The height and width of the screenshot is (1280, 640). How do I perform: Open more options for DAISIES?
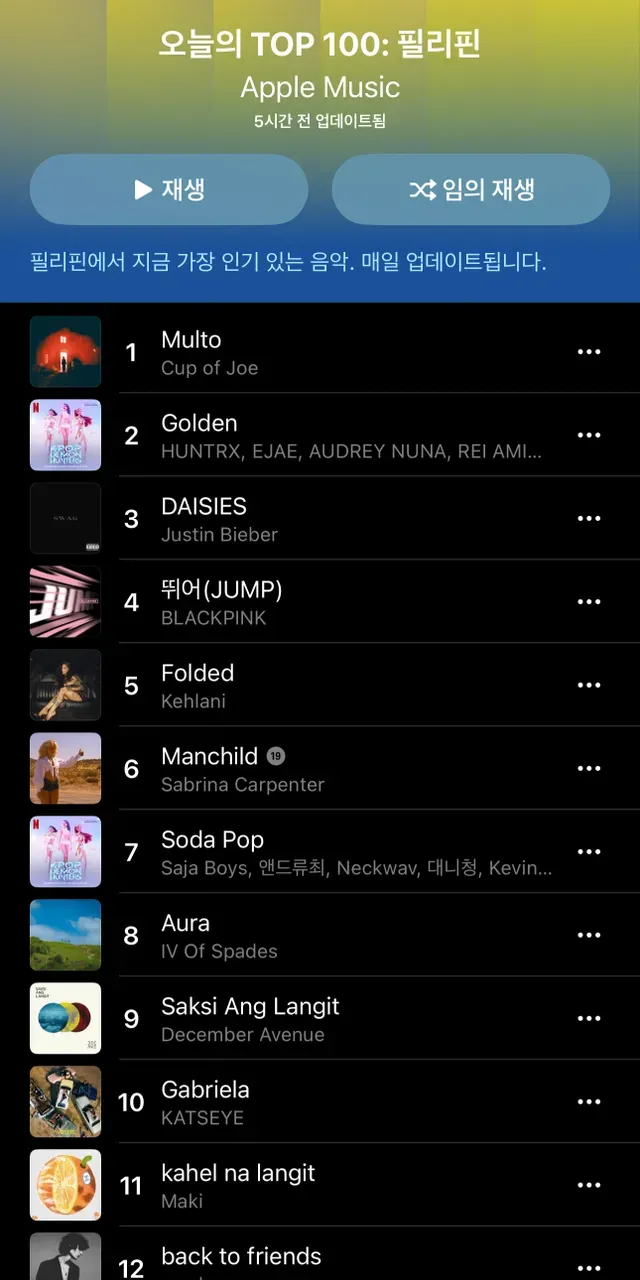(x=589, y=518)
